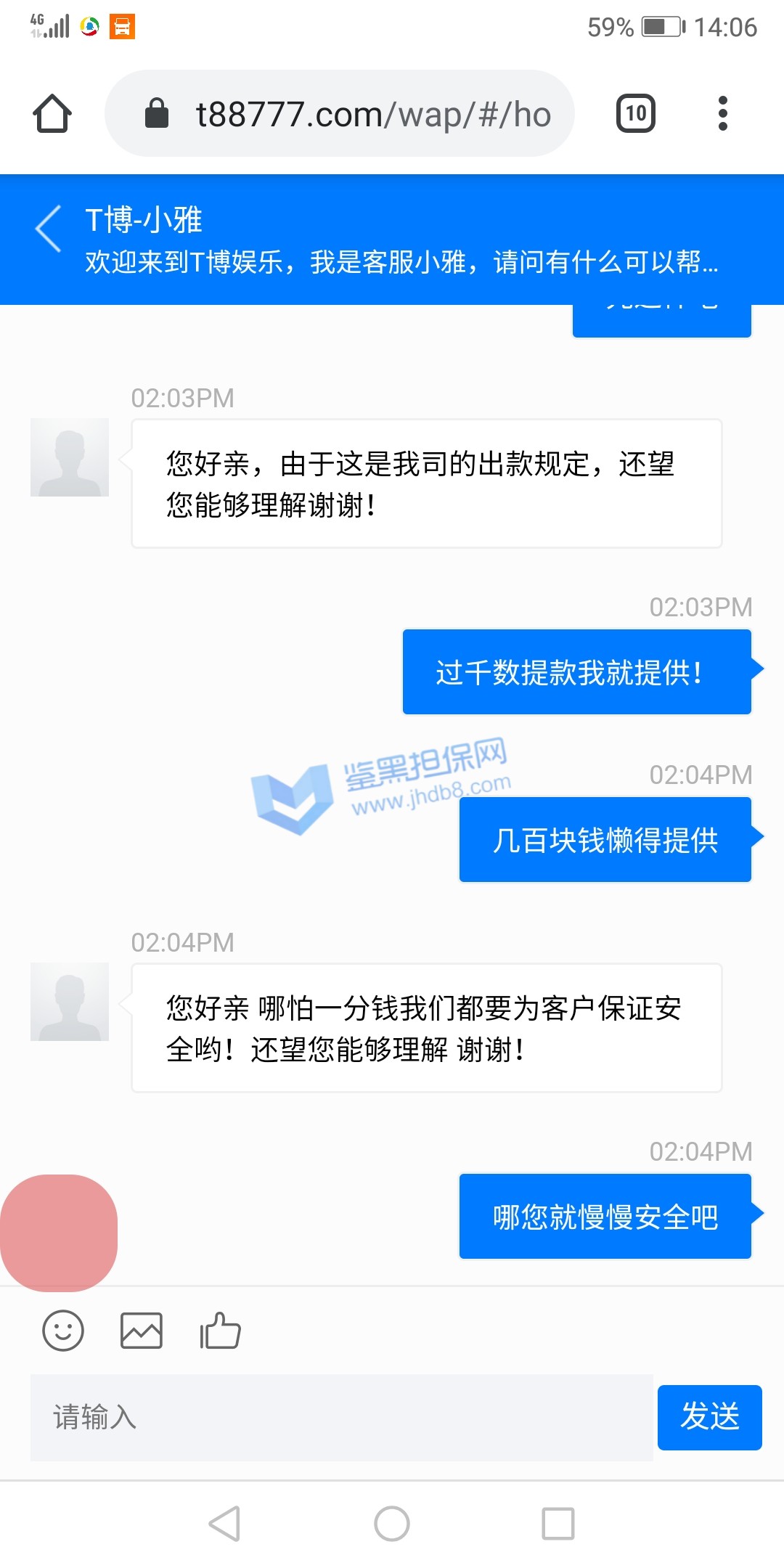Focus the 请输入 message field

[341, 1417]
